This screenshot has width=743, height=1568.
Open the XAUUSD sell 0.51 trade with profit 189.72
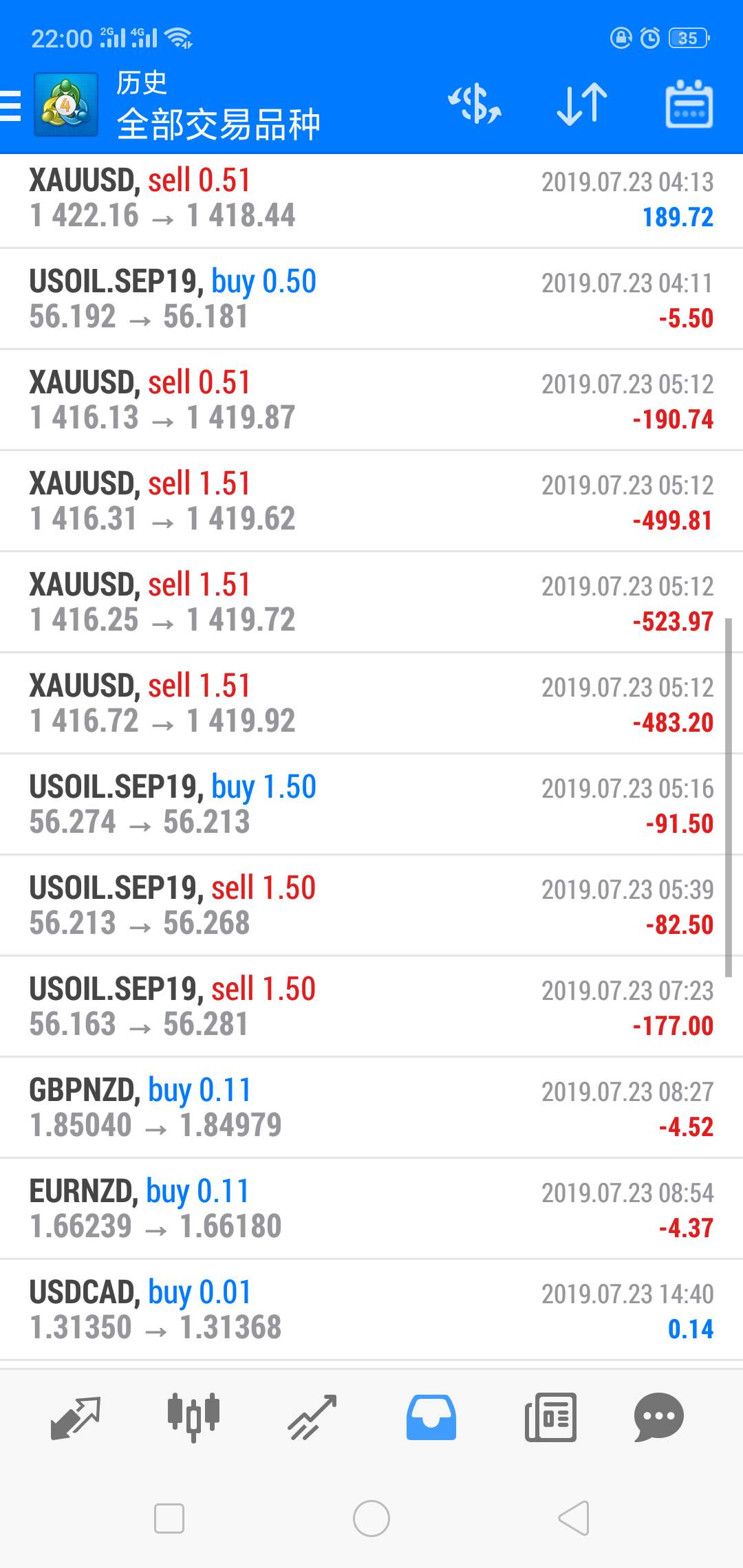[371, 199]
